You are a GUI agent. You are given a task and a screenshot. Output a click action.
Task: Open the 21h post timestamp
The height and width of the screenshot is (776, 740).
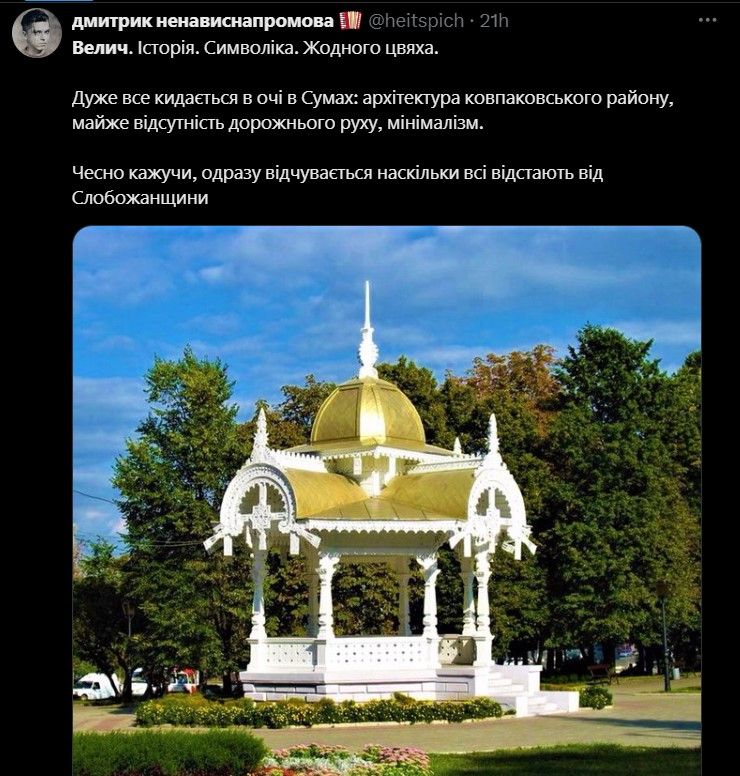click(494, 21)
